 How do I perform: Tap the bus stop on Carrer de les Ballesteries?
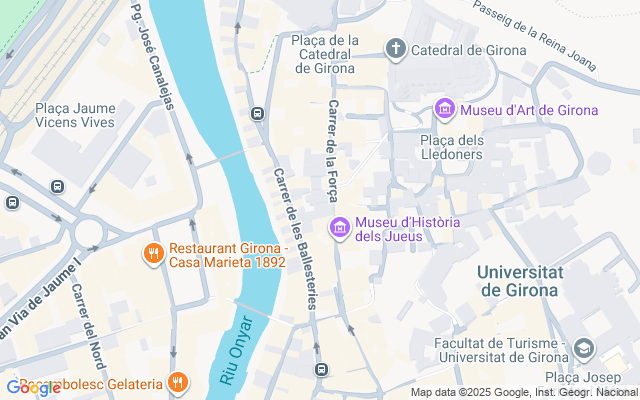tap(258, 114)
